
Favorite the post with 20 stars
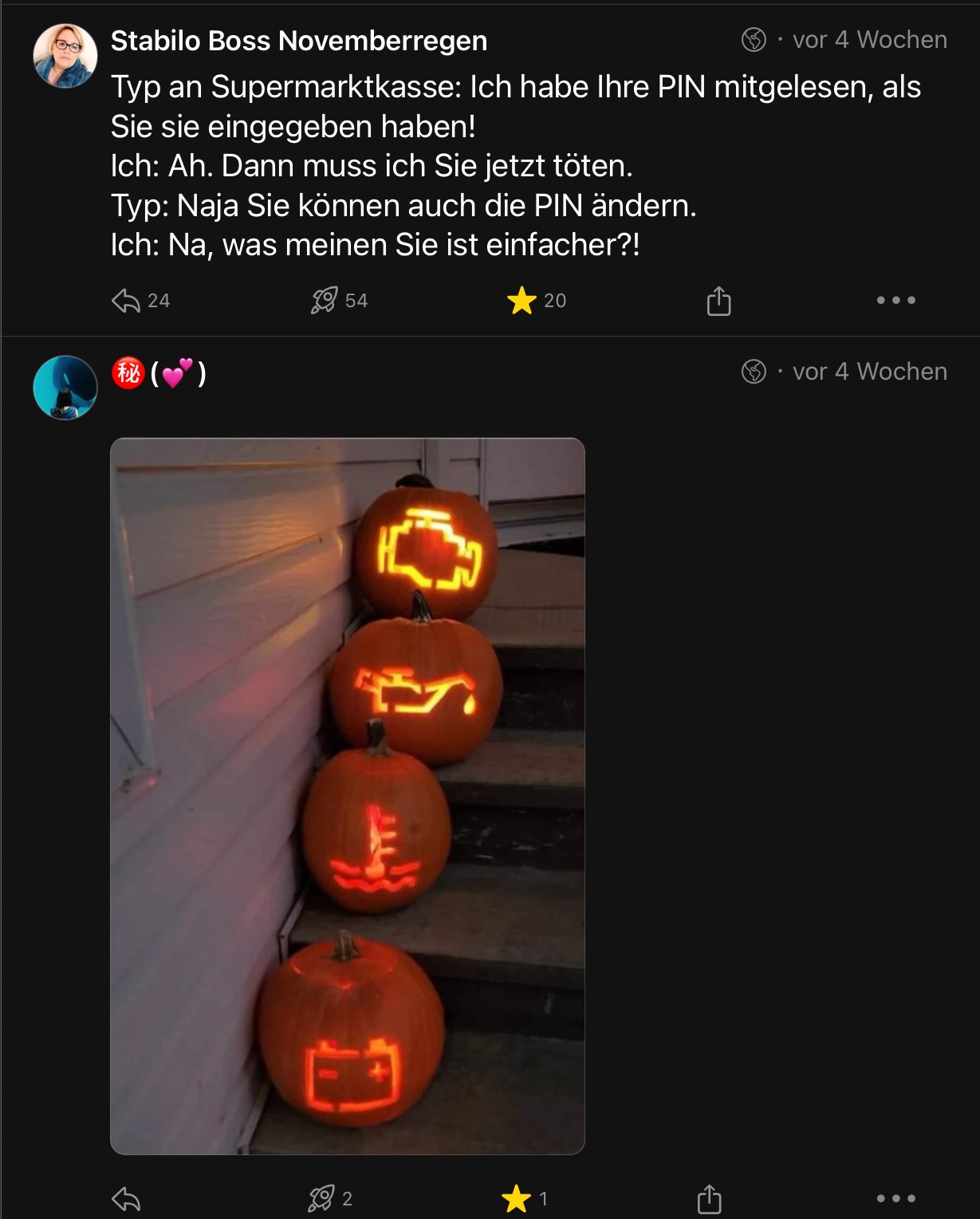pos(521,301)
